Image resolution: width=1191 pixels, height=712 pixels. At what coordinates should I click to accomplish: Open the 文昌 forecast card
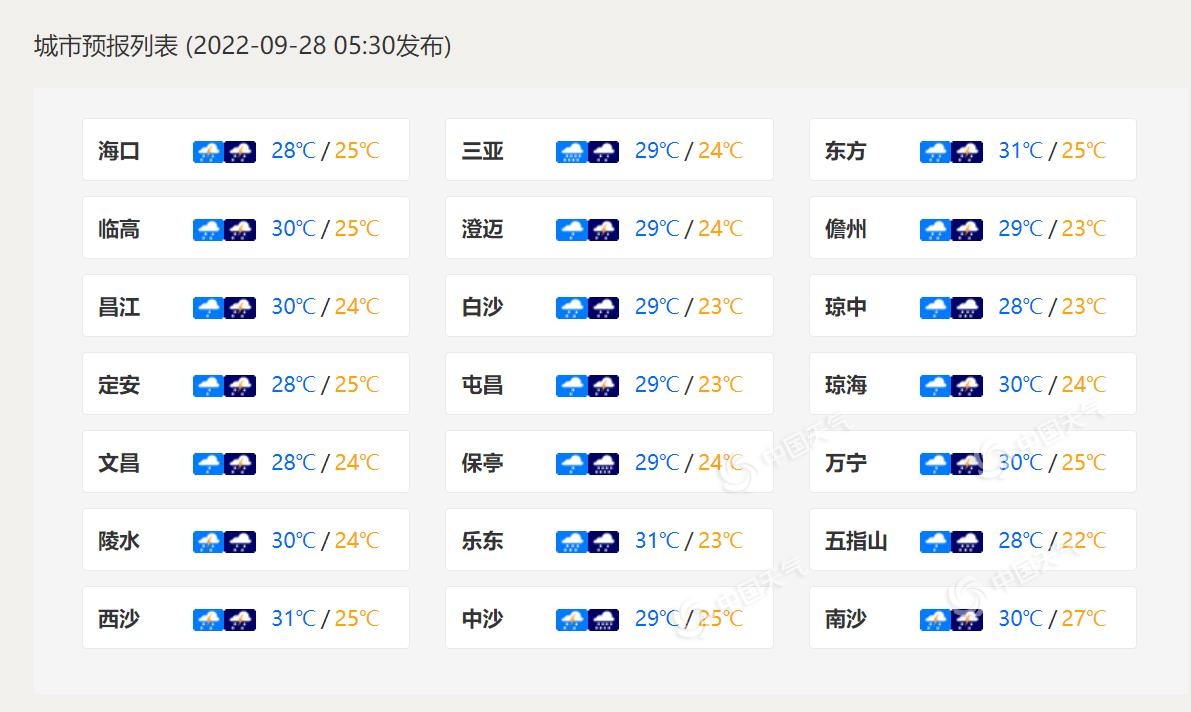click(245, 462)
